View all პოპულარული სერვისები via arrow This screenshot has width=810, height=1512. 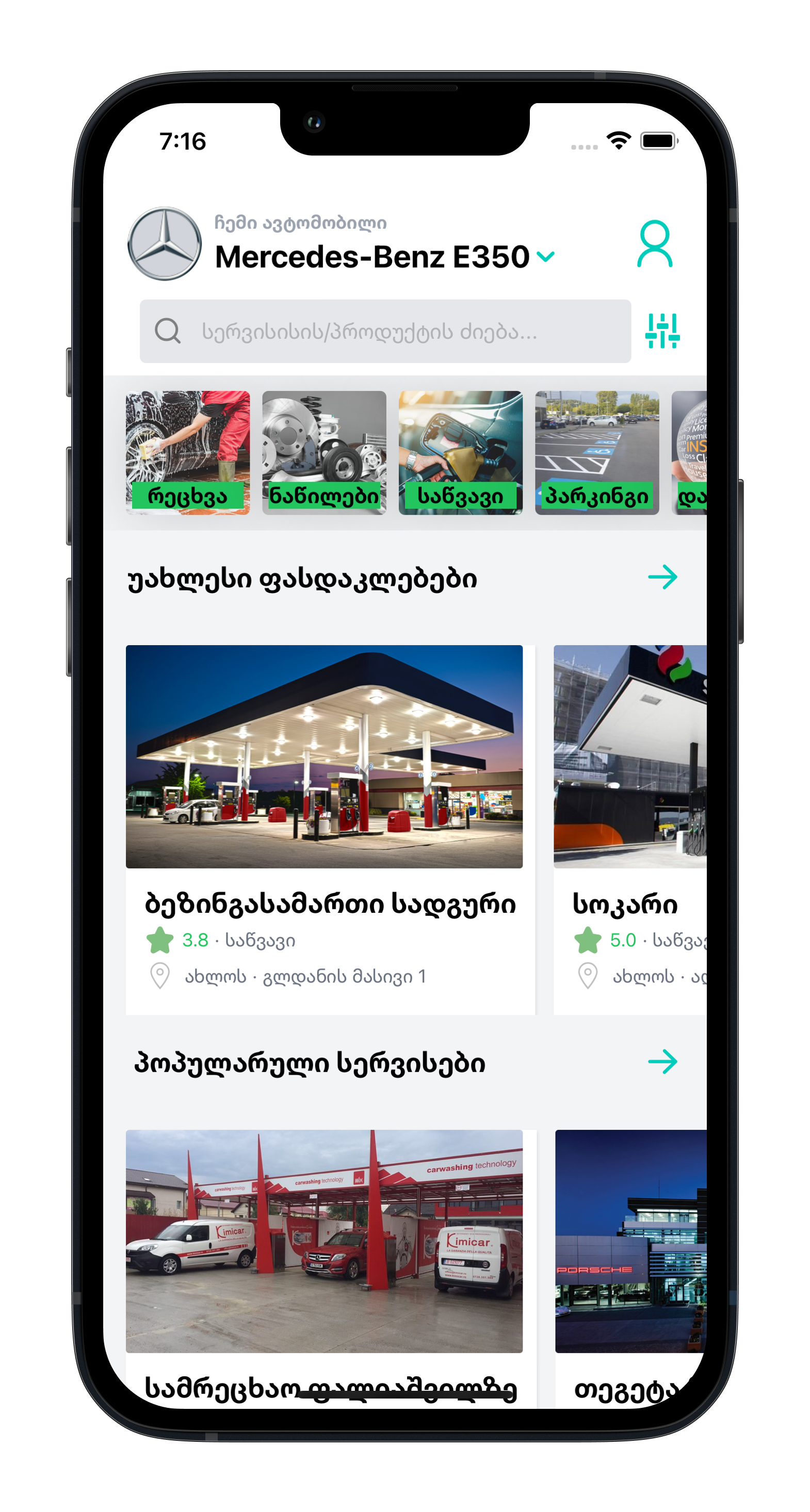pos(662,1062)
